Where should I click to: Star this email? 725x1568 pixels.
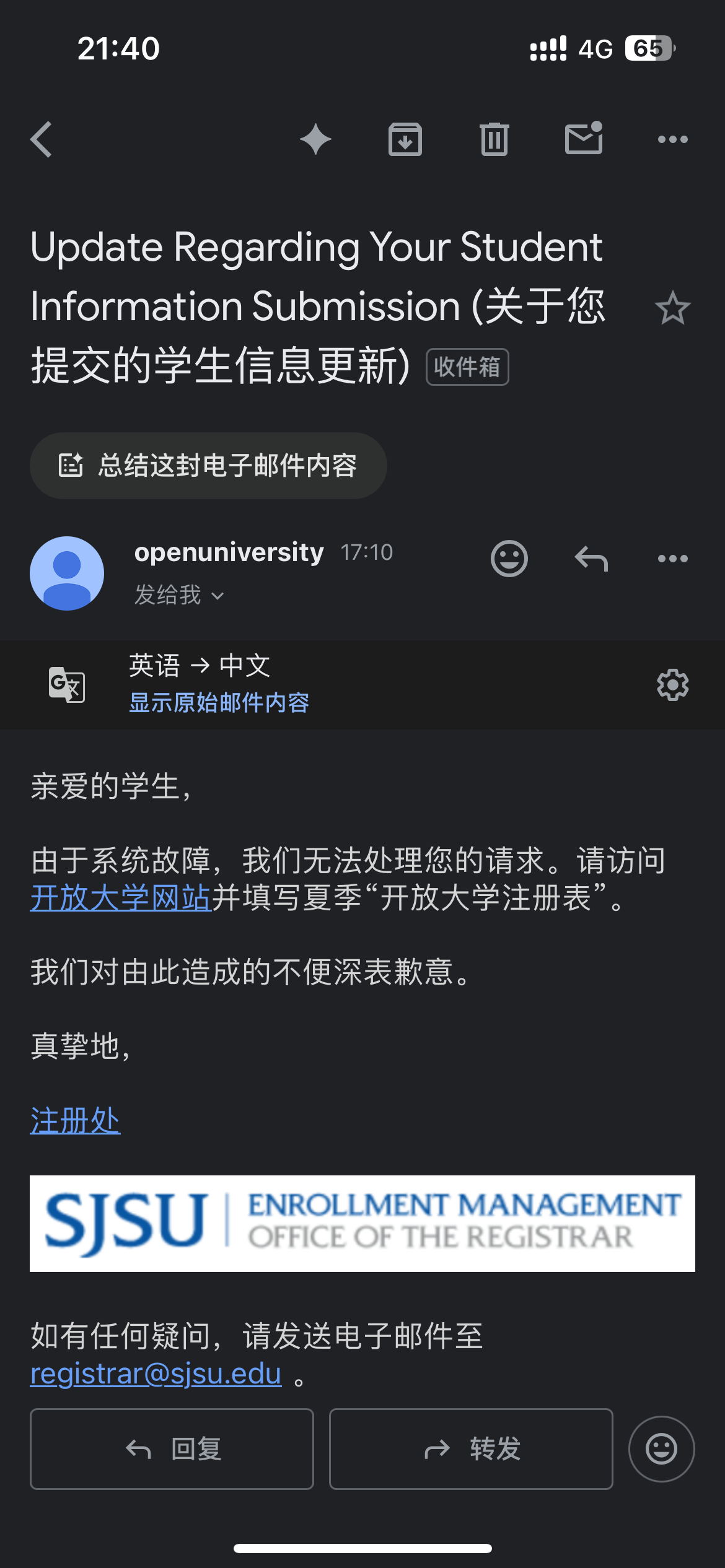pos(672,308)
